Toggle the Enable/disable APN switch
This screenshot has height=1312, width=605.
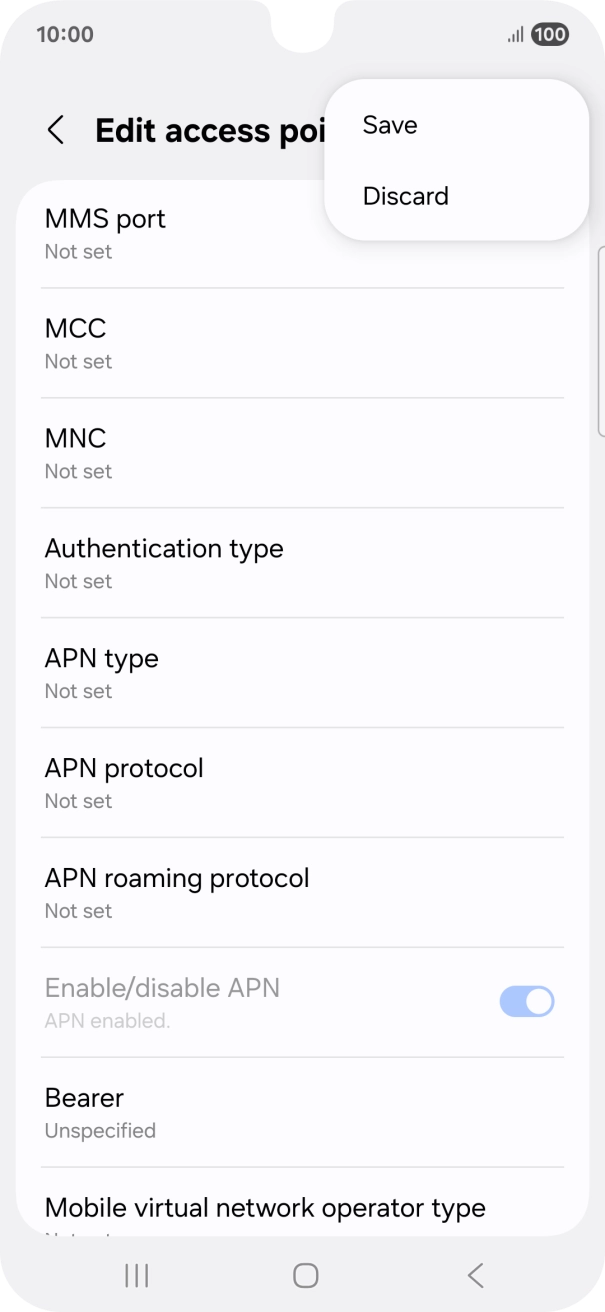[527, 1002]
